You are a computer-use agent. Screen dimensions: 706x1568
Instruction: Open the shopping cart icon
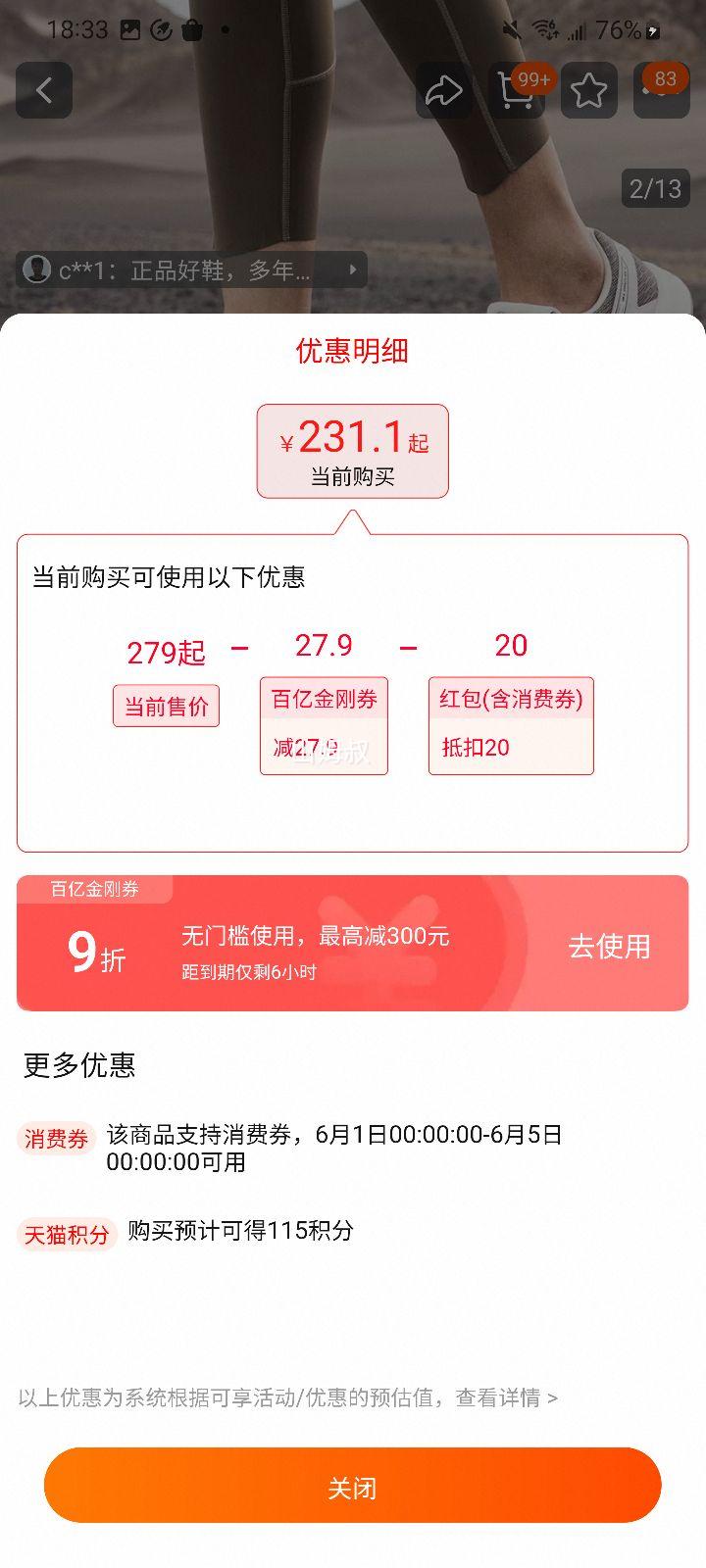click(x=516, y=91)
